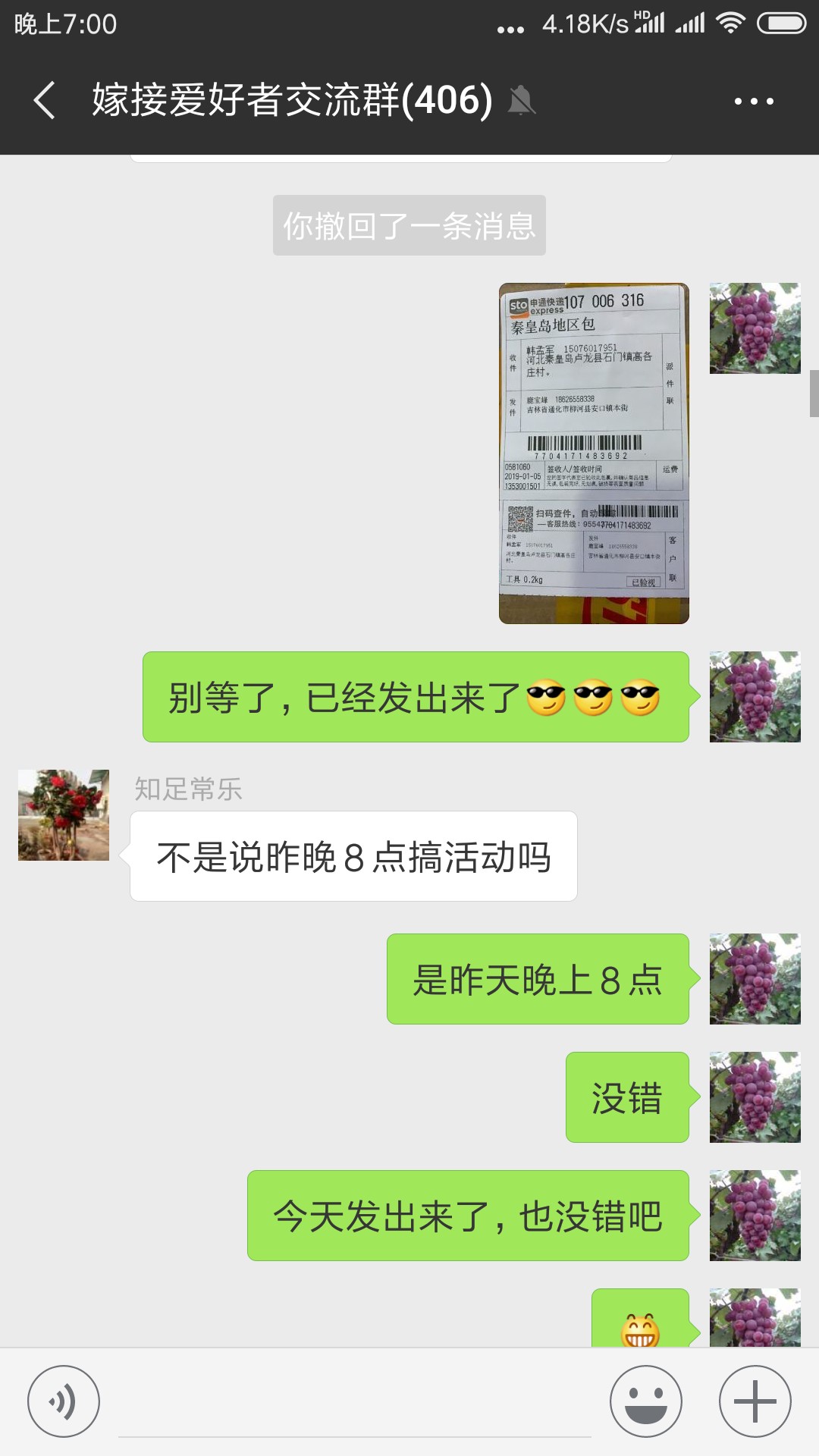This screenshot has width=819, height=1456.
Task: Open the group chat overflow menu
Action: click(754, 101)
